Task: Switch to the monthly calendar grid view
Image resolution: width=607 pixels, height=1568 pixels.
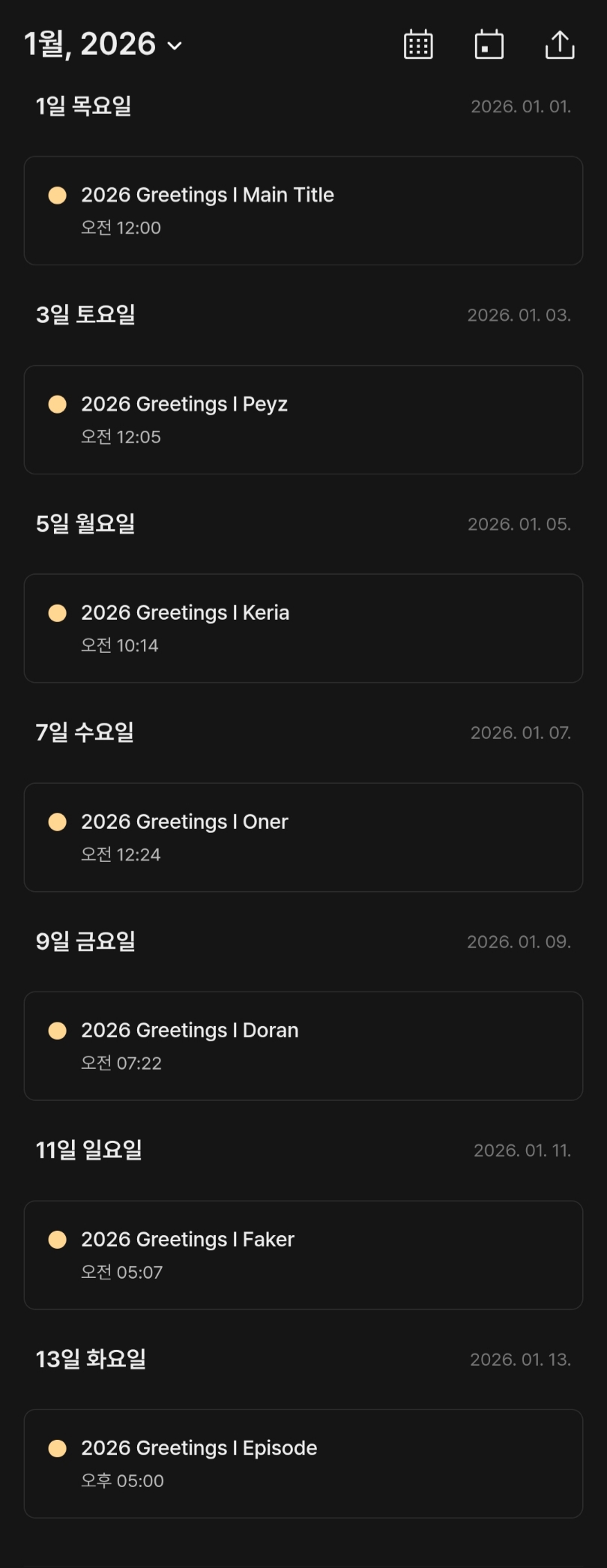Action: pyautogui.click(x=418, y=45)
